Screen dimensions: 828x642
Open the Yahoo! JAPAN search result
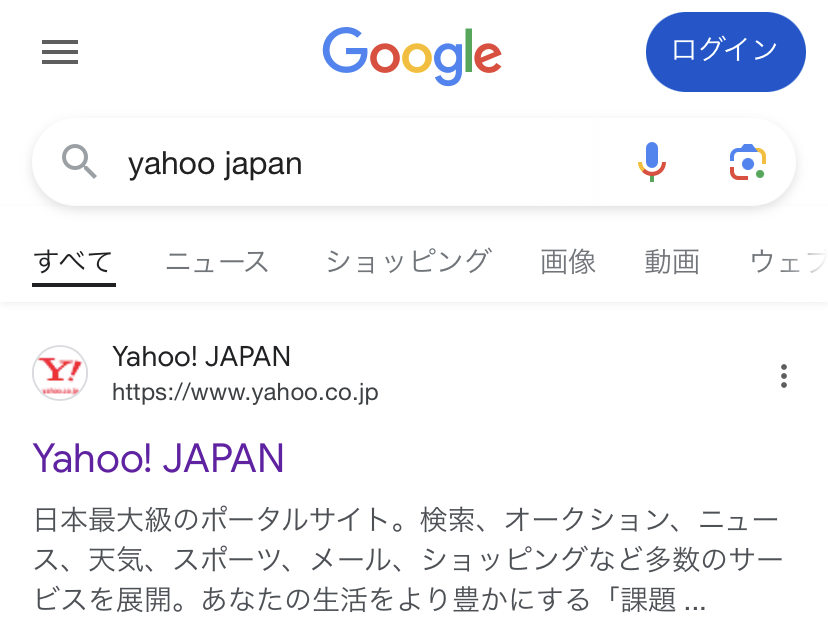point(159,458)
